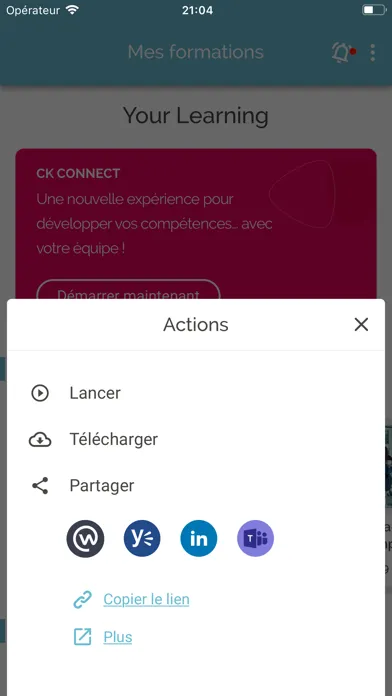The height and width of the screenshot is (696, 392).
Task: Open the Plus sharing link
Action: (x=118, y=637)
